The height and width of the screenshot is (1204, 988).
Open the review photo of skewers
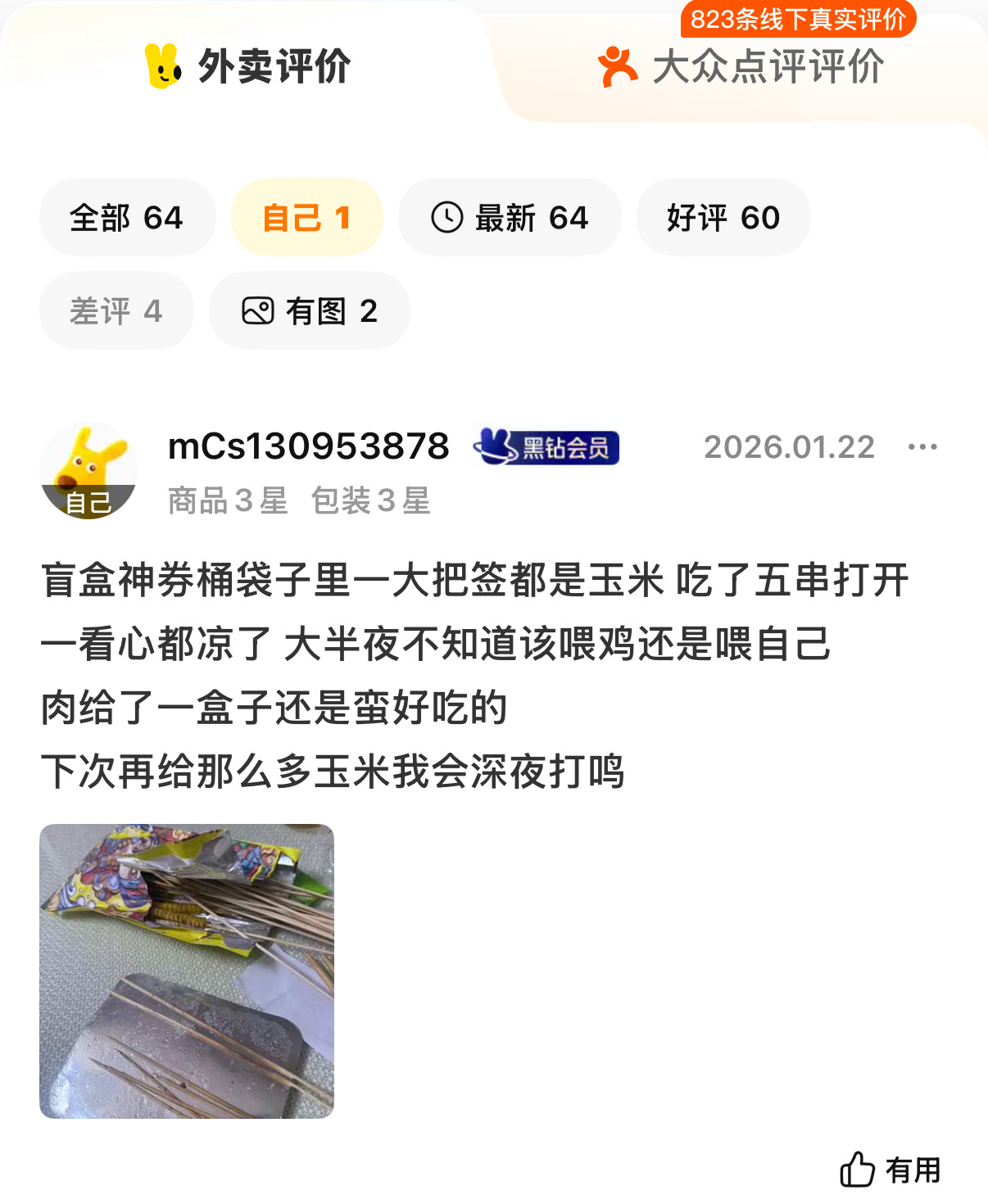(187, 971)
